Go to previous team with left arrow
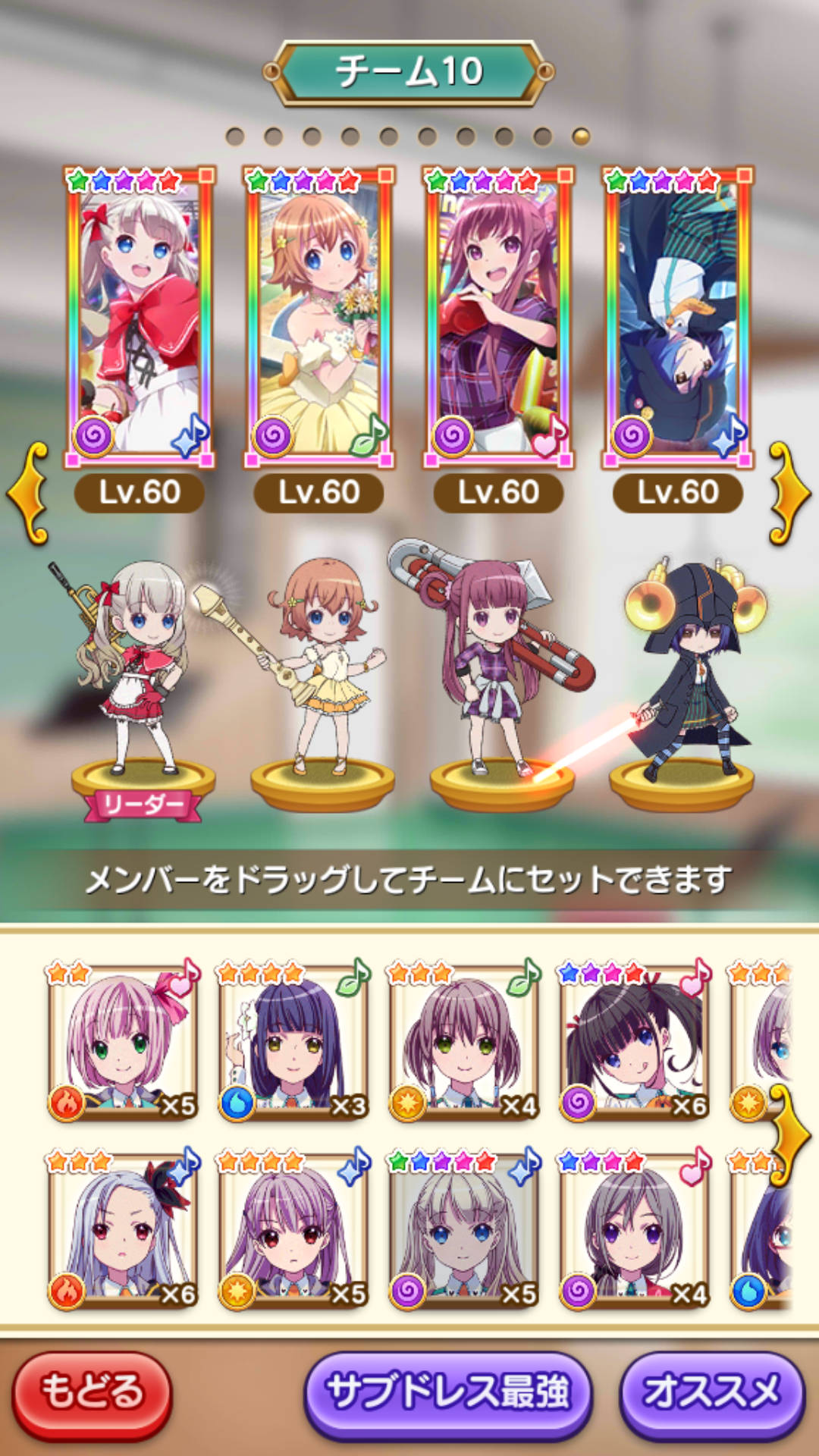This screenshot has width=819, height=1456. 29,493
